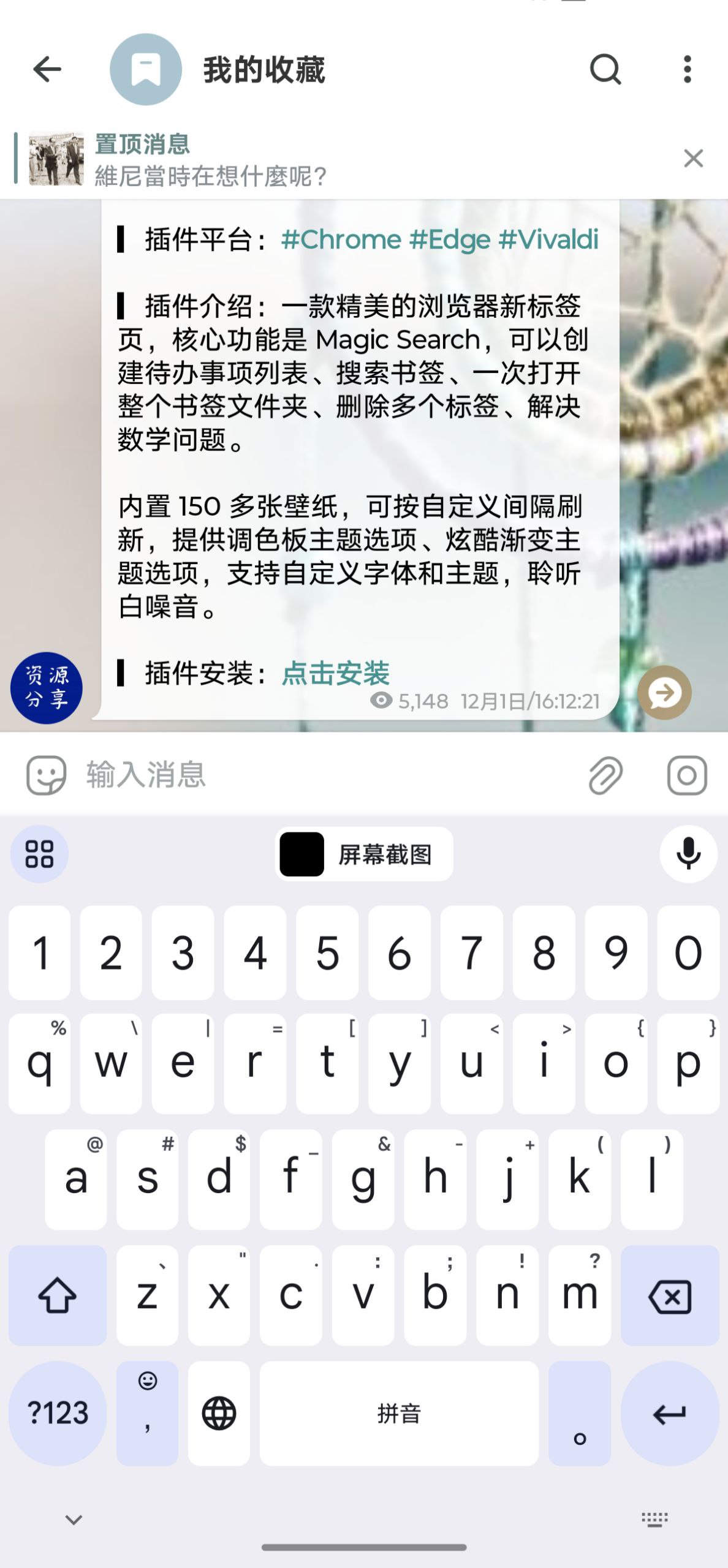Dismiss the pinned message banner
The image size is (728, 1568).
coord(693,159)
